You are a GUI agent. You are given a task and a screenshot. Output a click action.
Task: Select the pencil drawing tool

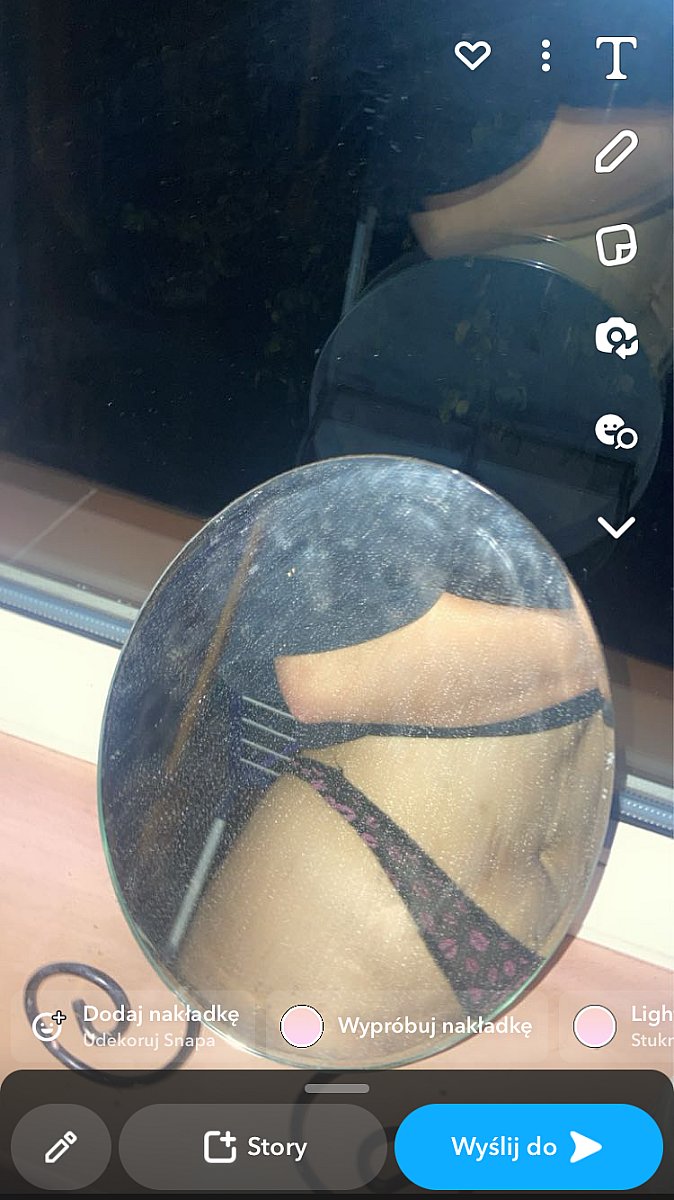tap(616, 152)
